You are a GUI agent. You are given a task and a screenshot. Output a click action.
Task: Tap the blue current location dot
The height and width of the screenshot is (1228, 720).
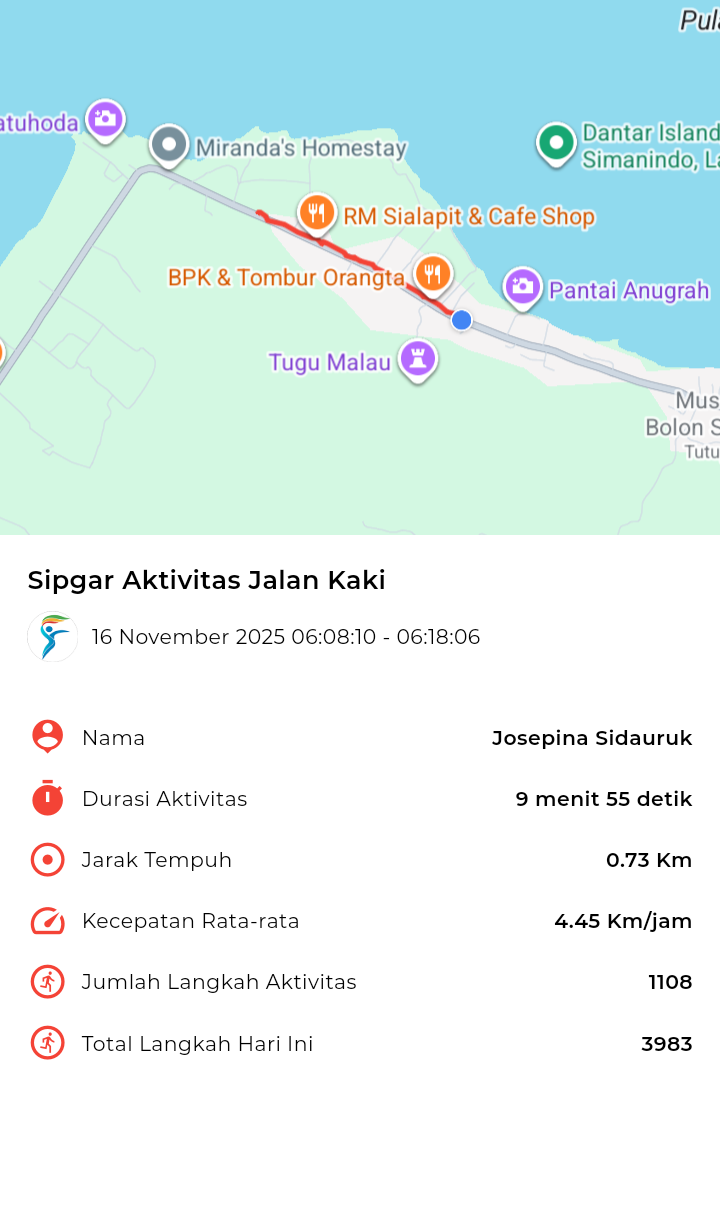click(461, 320)
